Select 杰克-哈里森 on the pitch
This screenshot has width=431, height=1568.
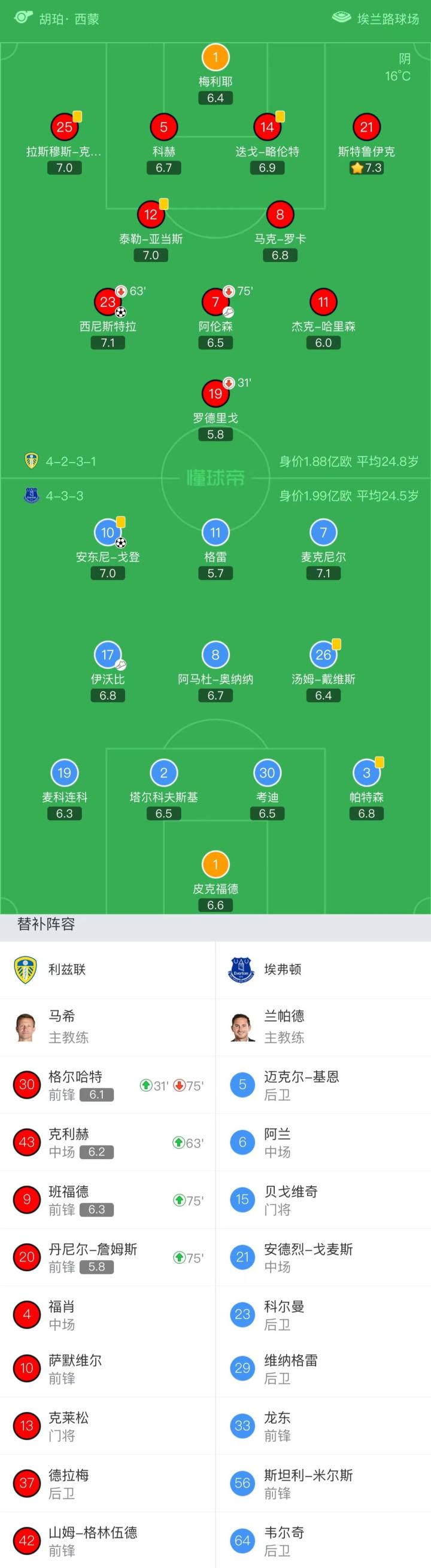tap(323, 302)
